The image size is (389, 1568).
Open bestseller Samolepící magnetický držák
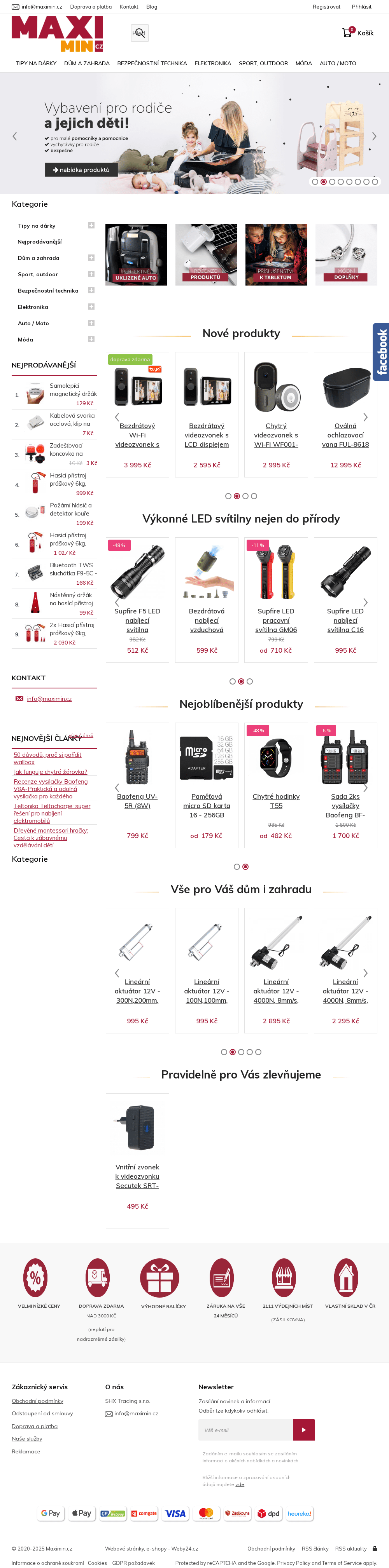tap(73, 390)
